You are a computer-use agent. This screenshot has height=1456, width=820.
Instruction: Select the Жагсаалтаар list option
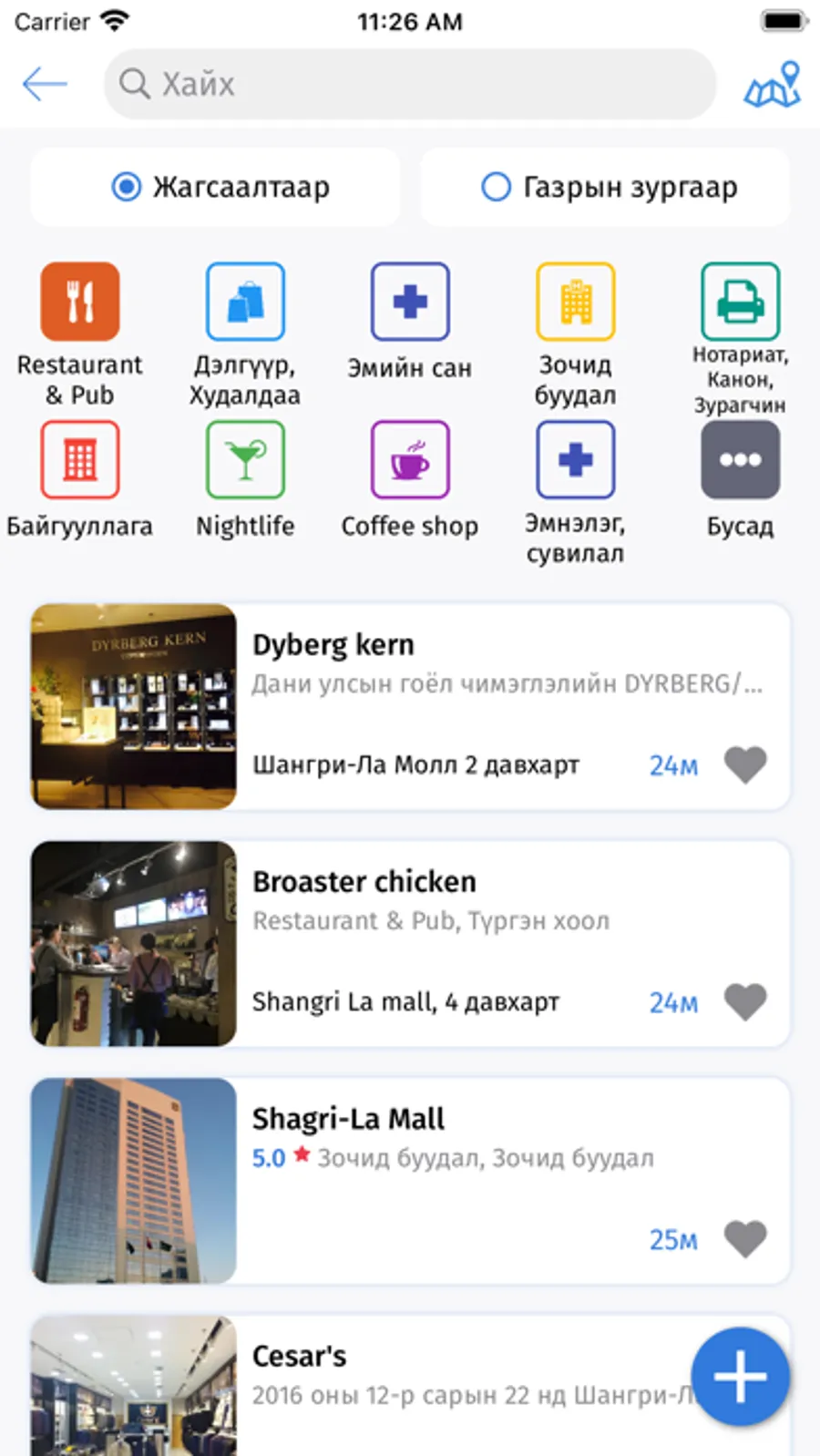pyautogui.click(x=216, y=187)
